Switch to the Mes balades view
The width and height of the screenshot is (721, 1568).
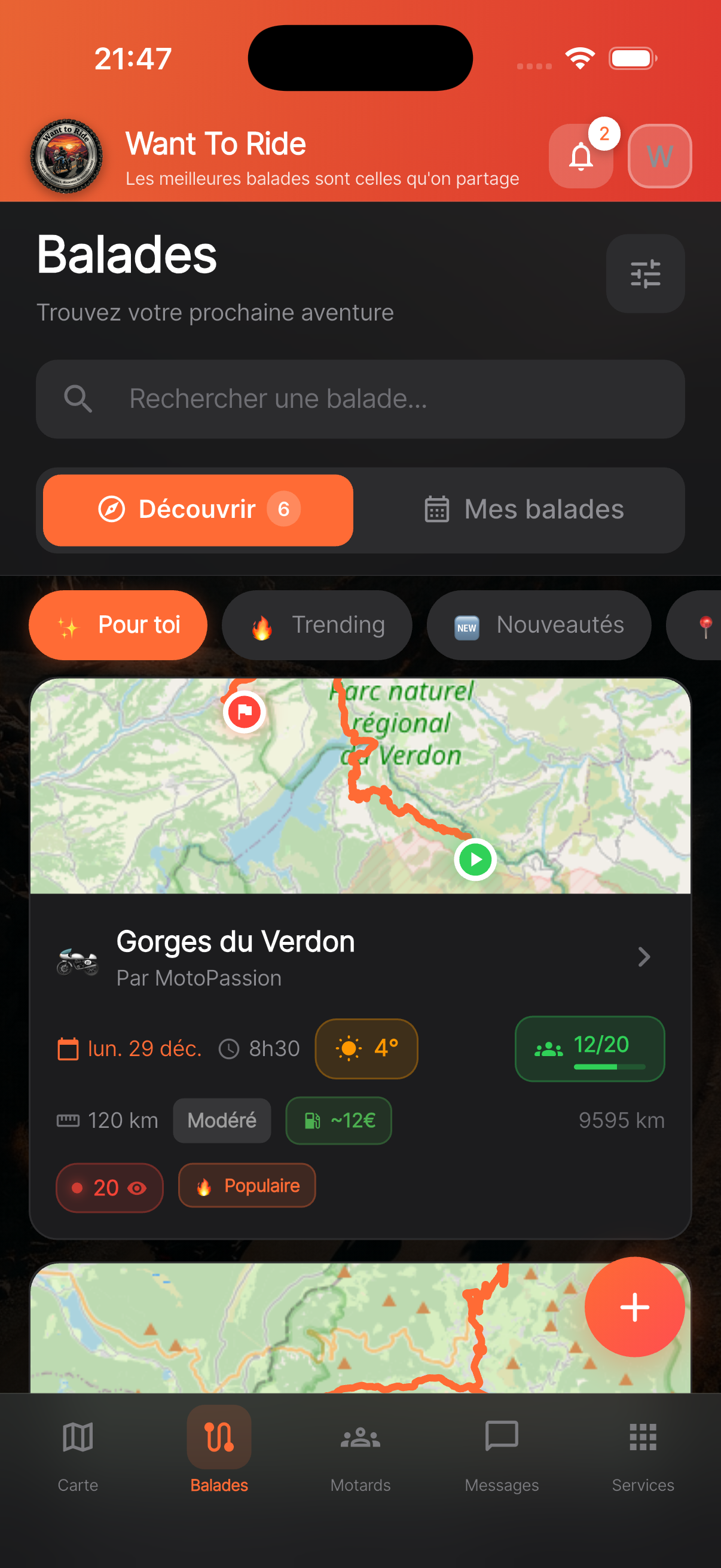pos(524,510)
